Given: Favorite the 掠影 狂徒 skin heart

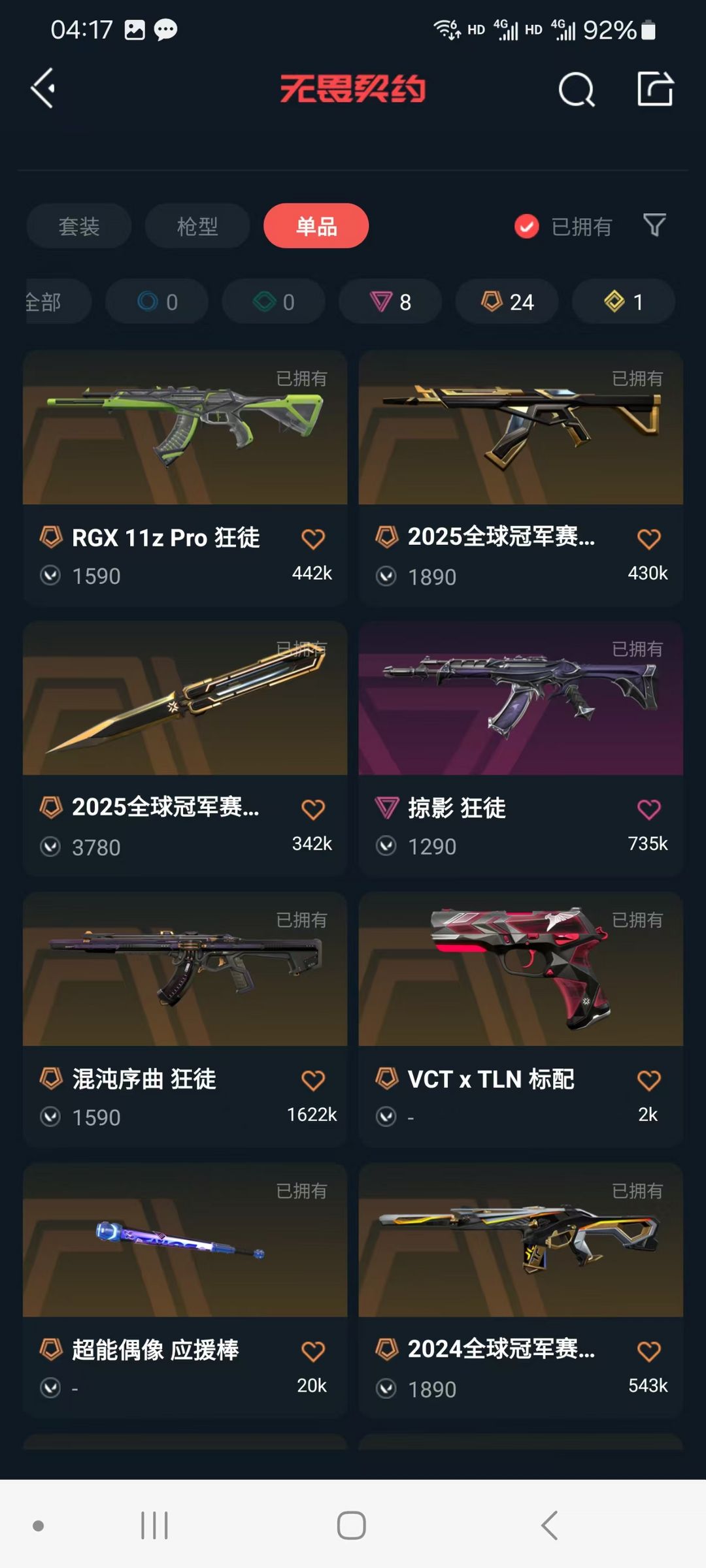Looking at the screenshot, I should (648, 808).
